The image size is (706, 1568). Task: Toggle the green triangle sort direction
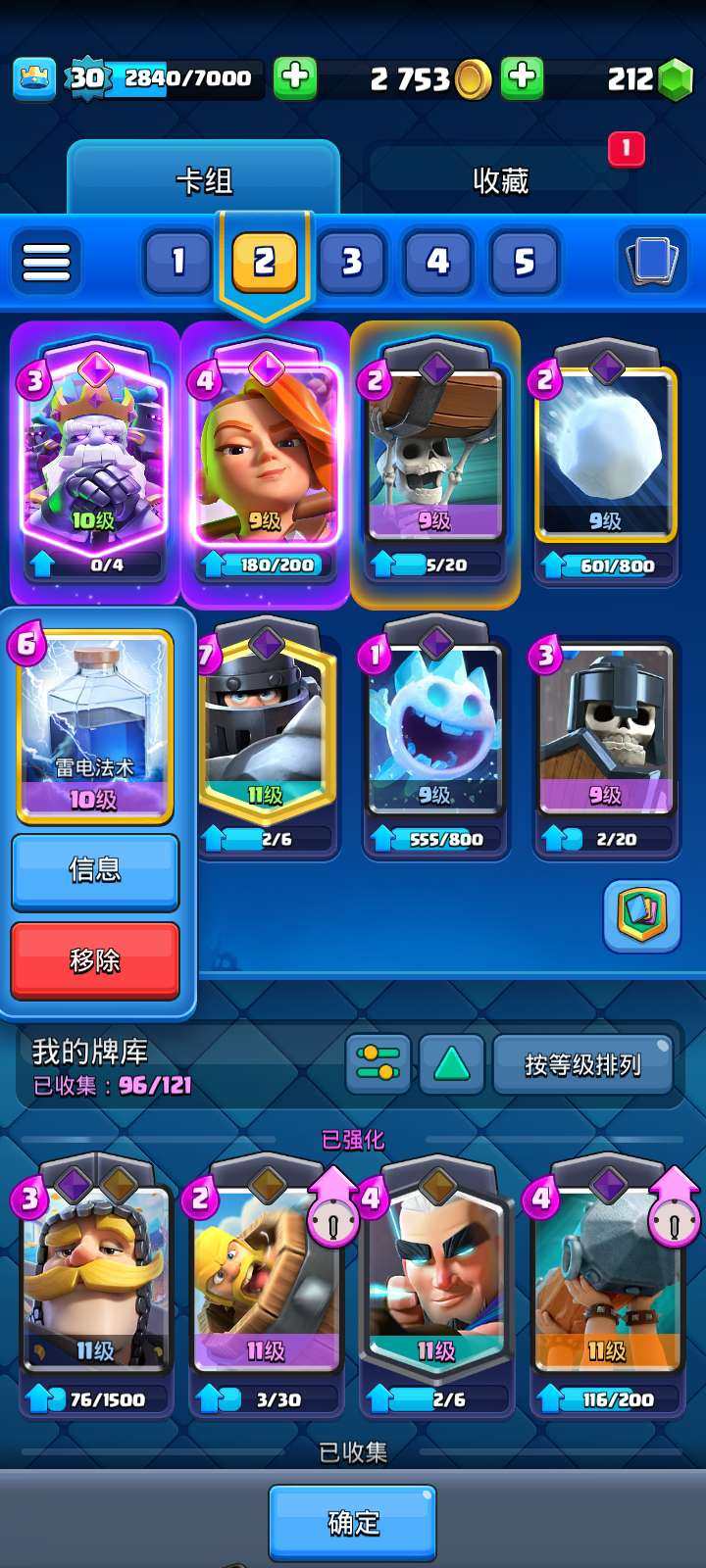[x=452, y=1064]
